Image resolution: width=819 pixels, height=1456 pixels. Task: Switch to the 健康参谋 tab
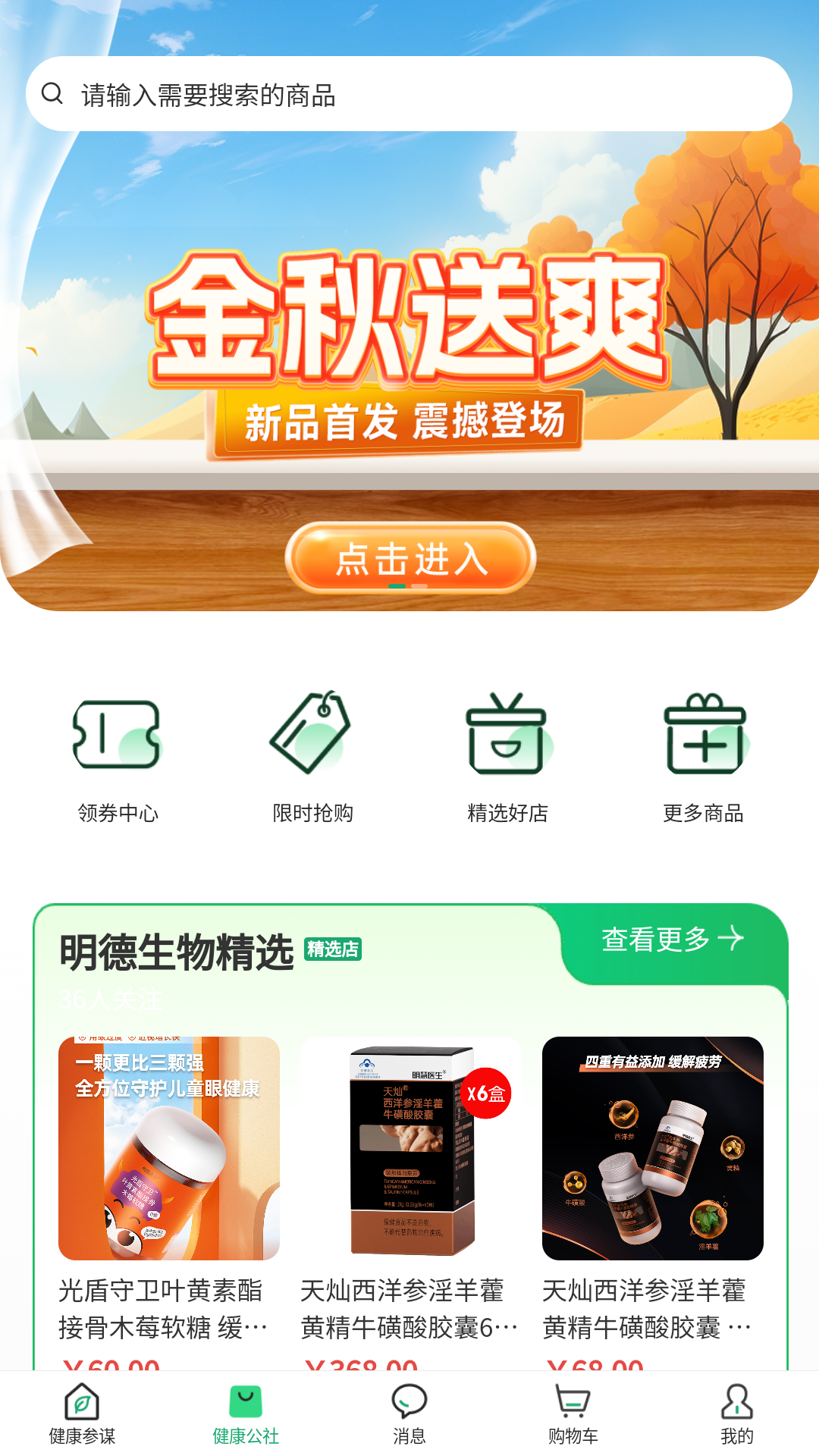click(82, 1414)
